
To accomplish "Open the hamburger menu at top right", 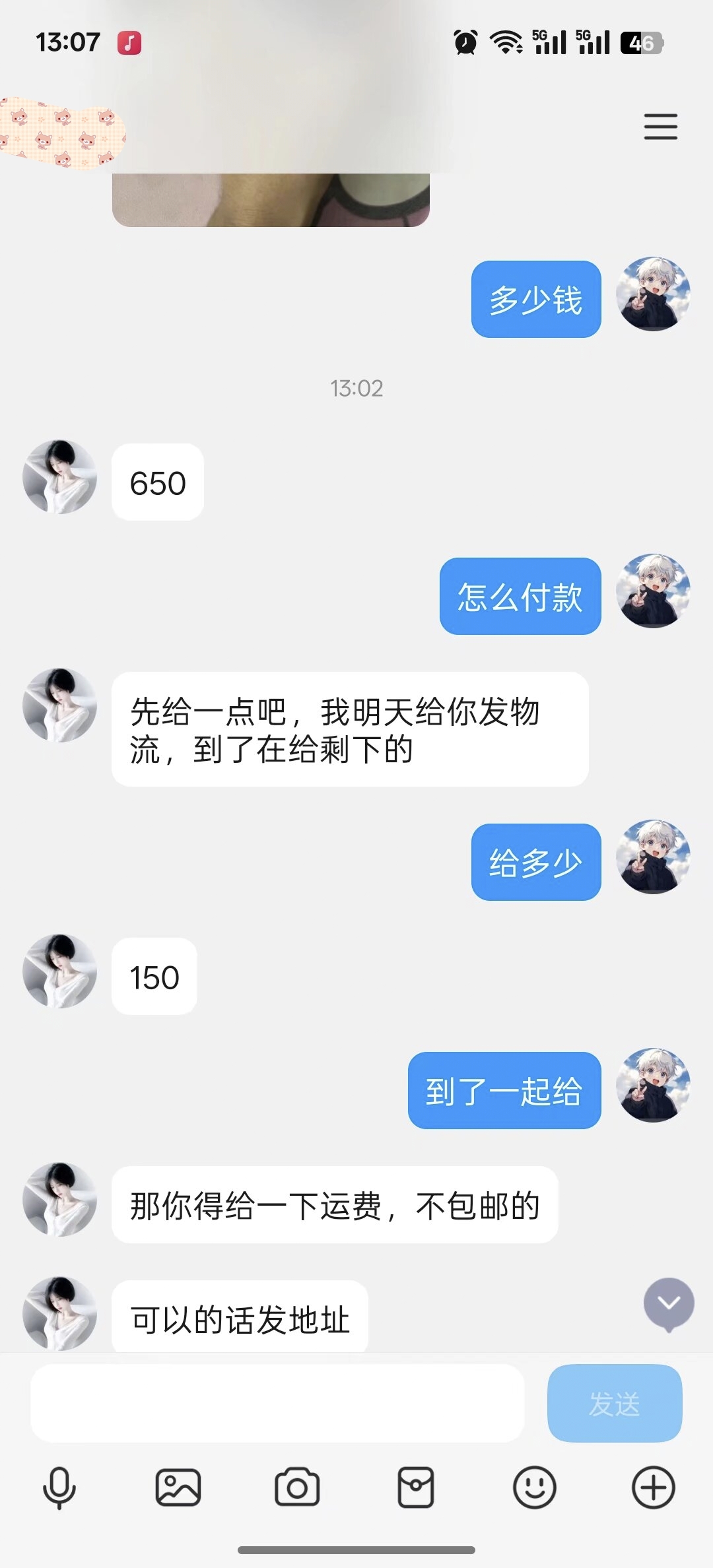I will pyautogui.click(x=661, y=127).
